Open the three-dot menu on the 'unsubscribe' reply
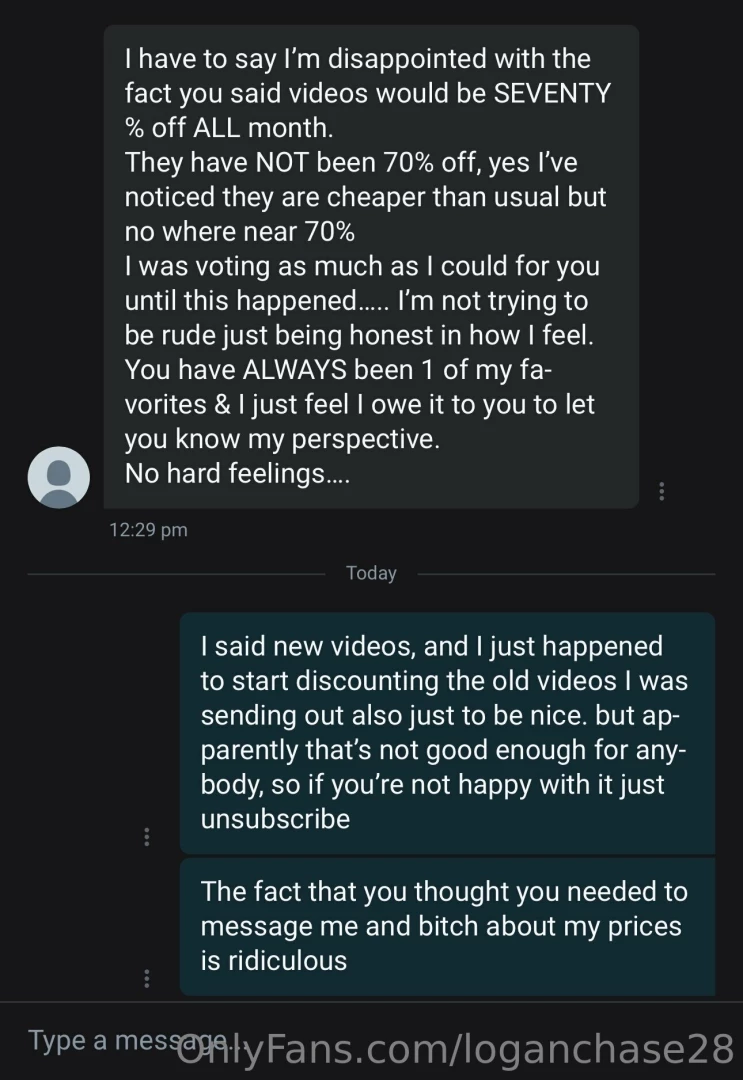The image size is (743, 1080). [x=147, y=836]
